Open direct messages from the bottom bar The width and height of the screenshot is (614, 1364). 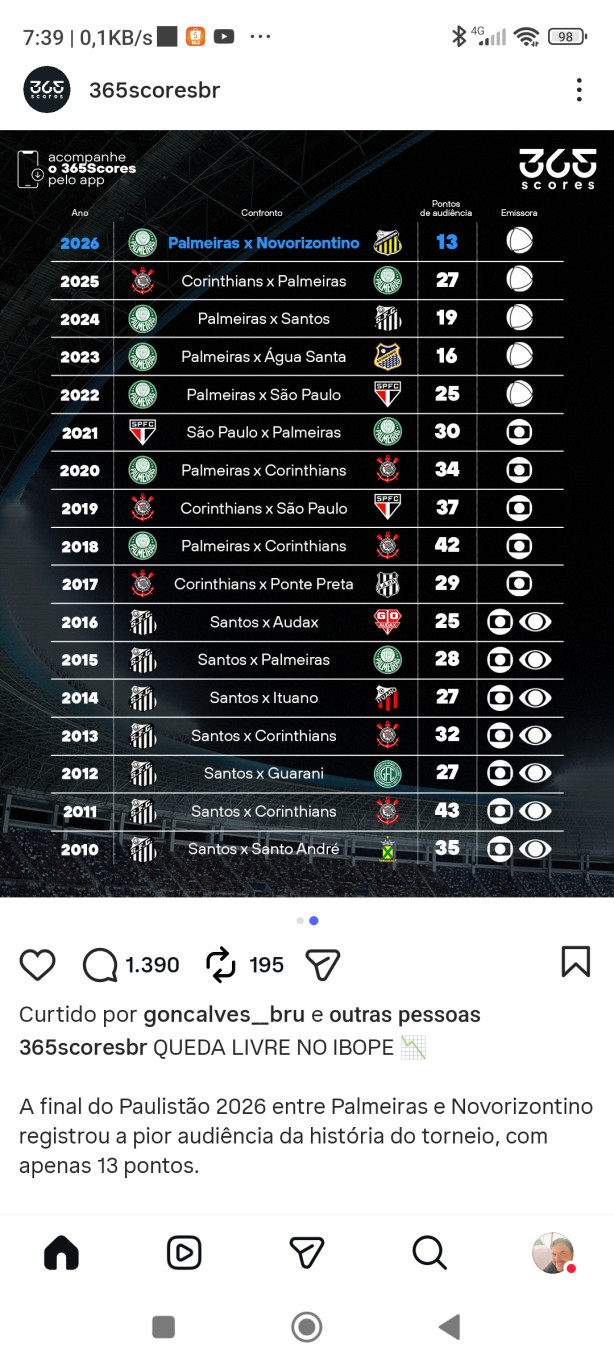(x=307, y=1252)
